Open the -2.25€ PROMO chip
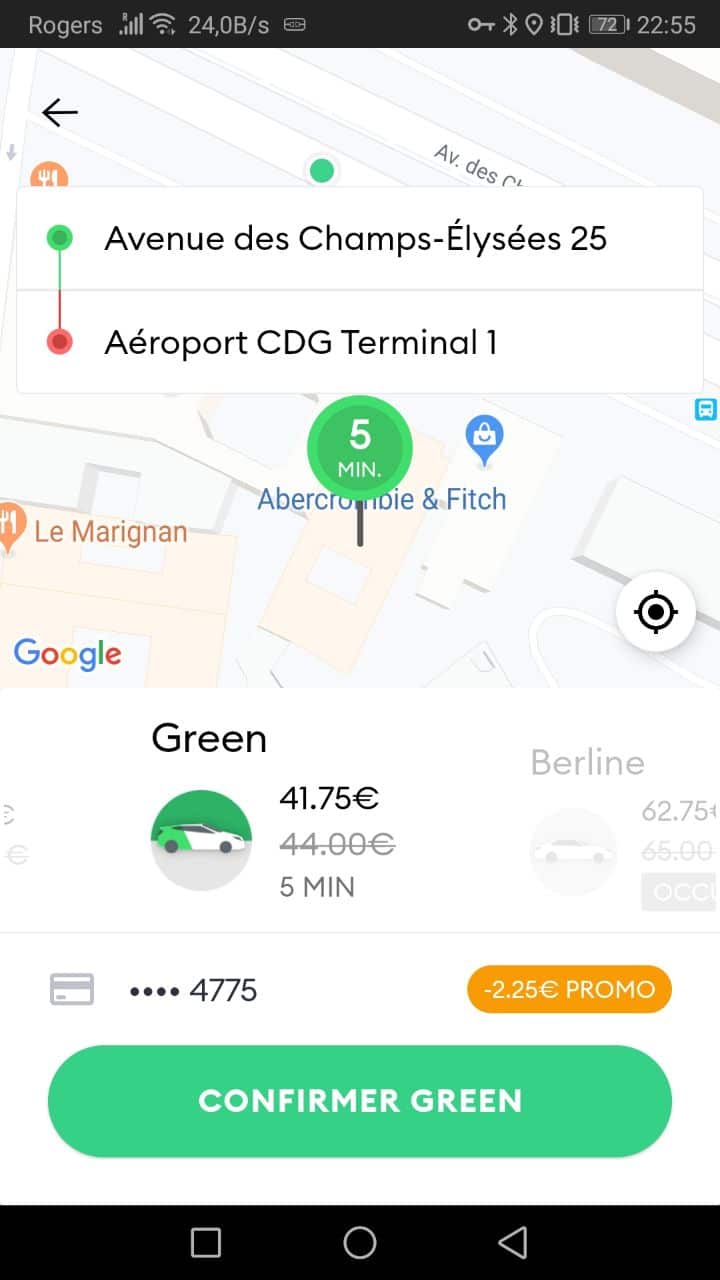 click(569, 990)
